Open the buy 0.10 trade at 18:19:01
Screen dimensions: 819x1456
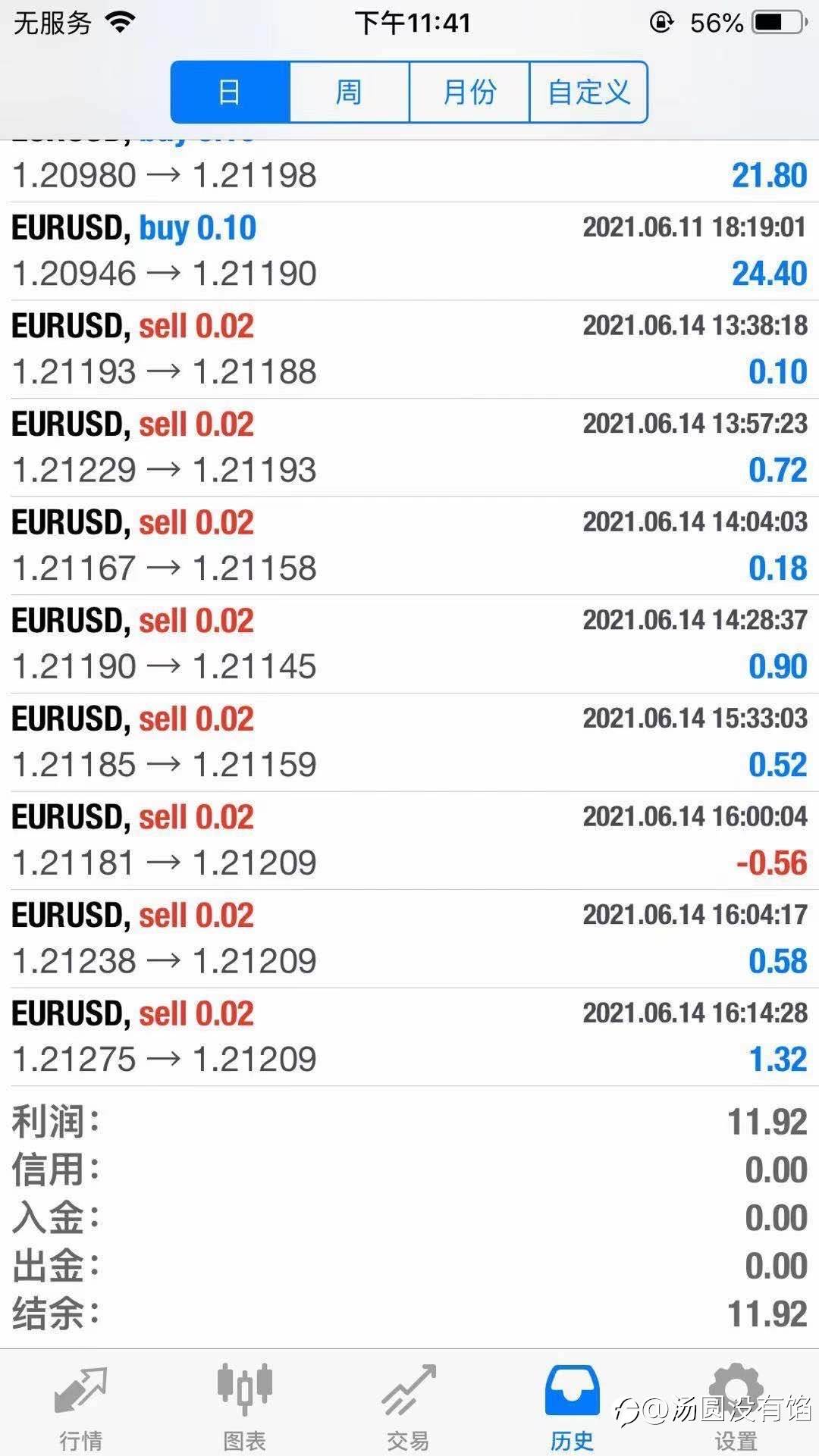pos(409,251)
